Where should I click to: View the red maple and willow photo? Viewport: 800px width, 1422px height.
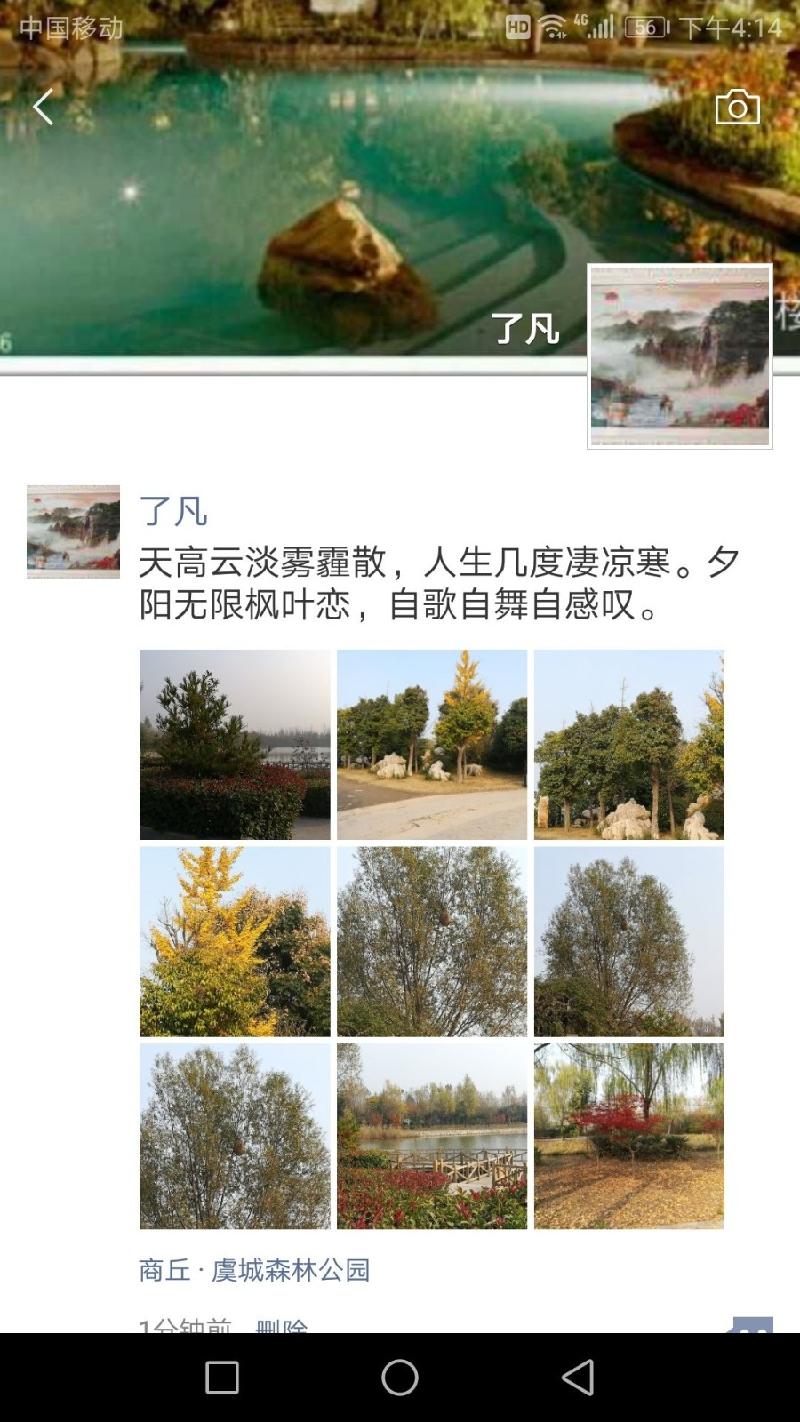[628, 1136]
